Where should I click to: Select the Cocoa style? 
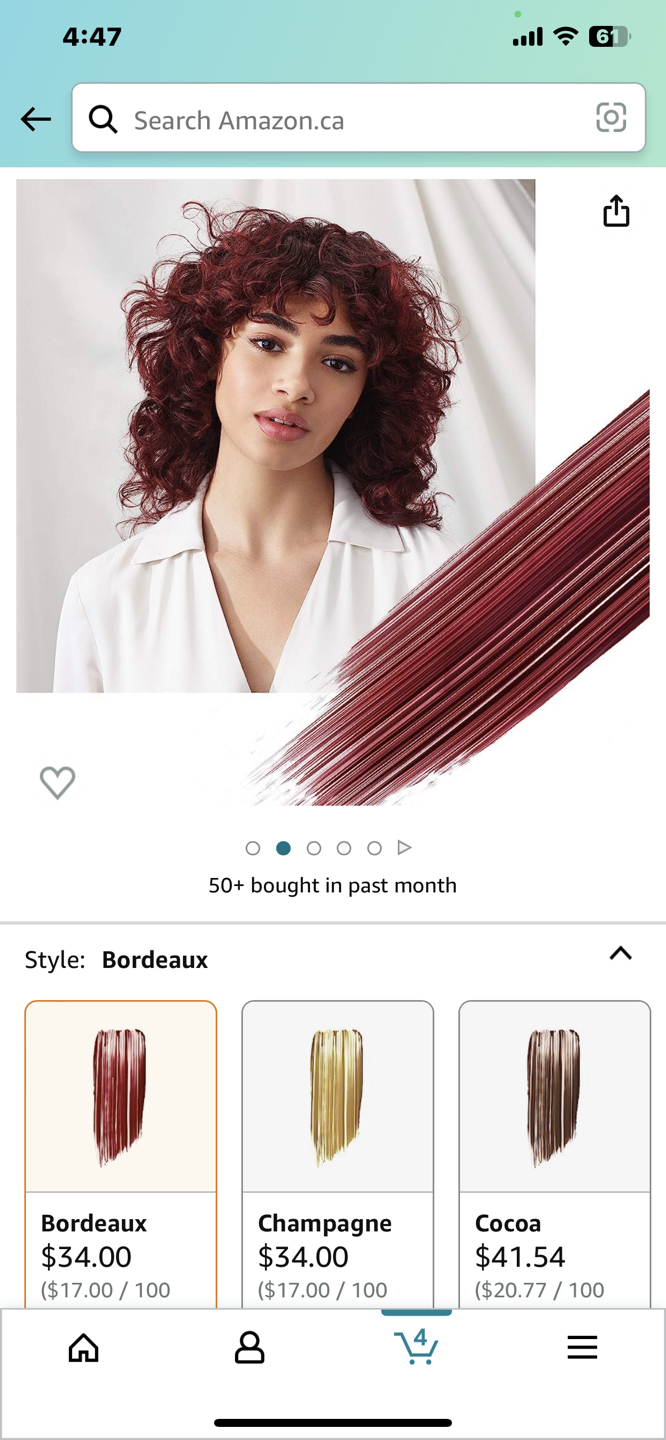point(555,1154)
